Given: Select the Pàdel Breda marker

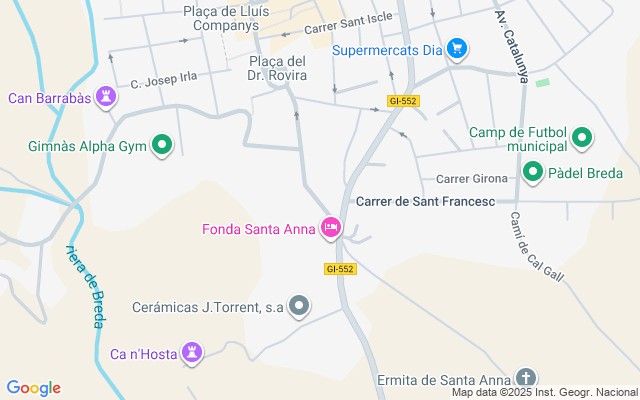Looking at the screenshot, I should click(533, 172).
